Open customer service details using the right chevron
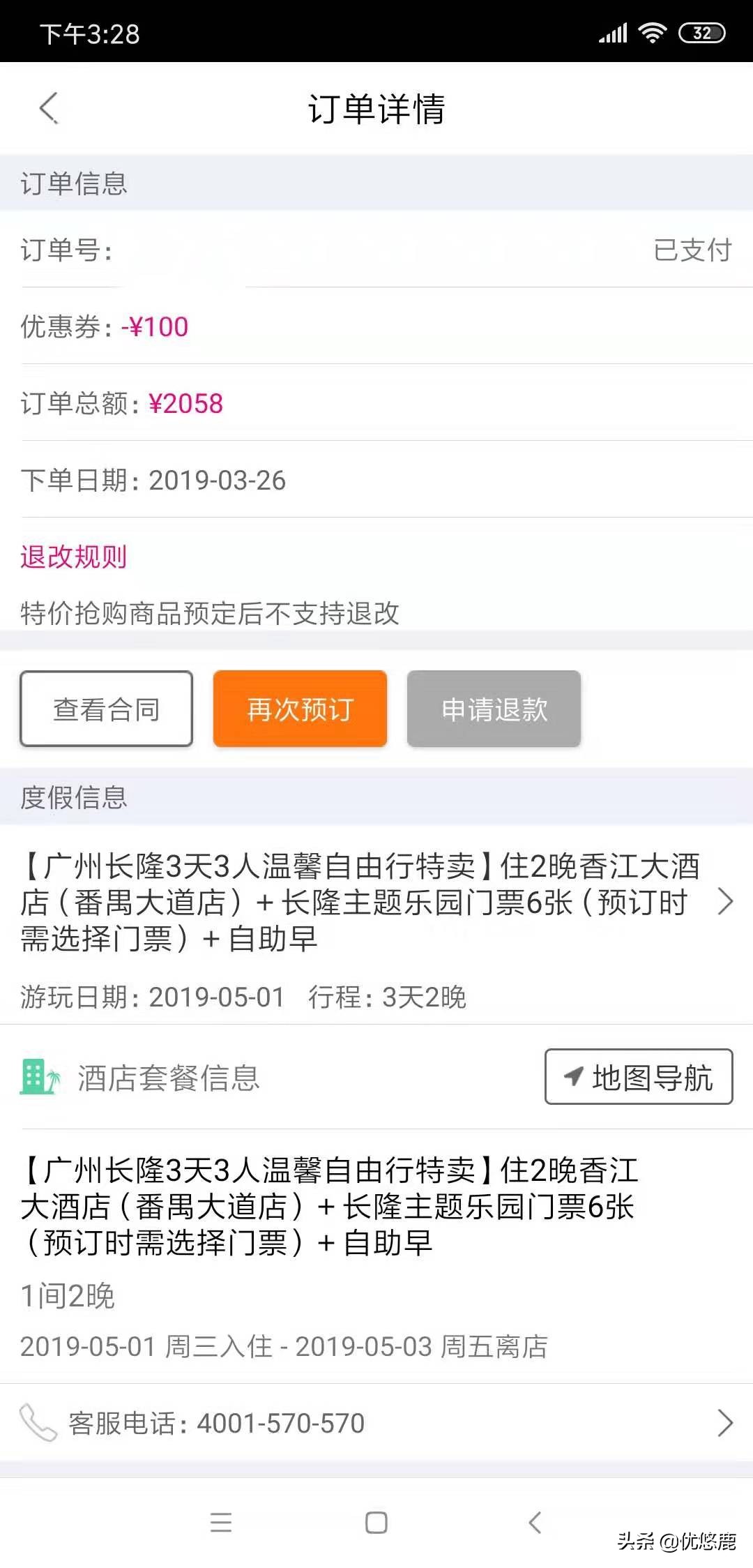 (x=724, y=1425)
